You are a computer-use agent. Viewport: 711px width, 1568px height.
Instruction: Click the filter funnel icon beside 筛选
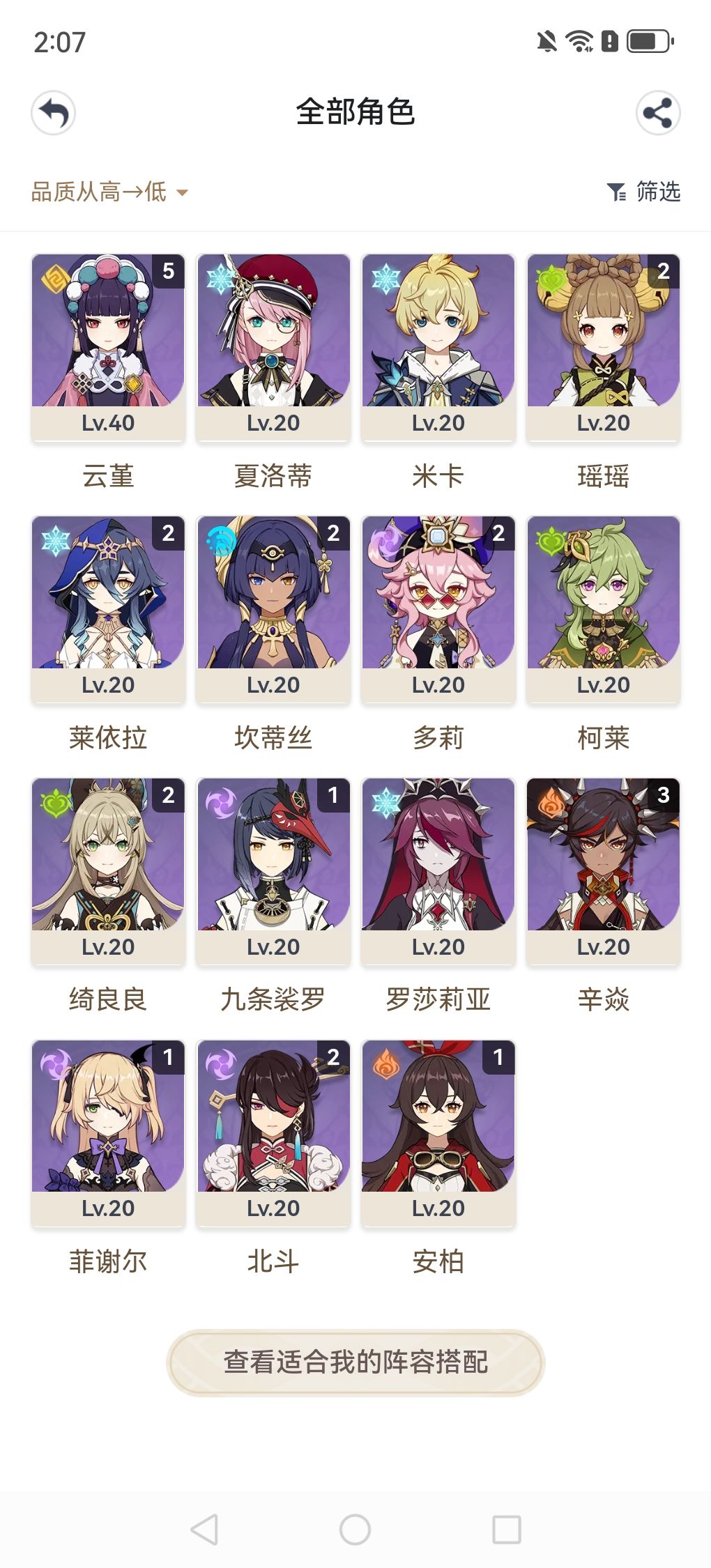point(616,192)
